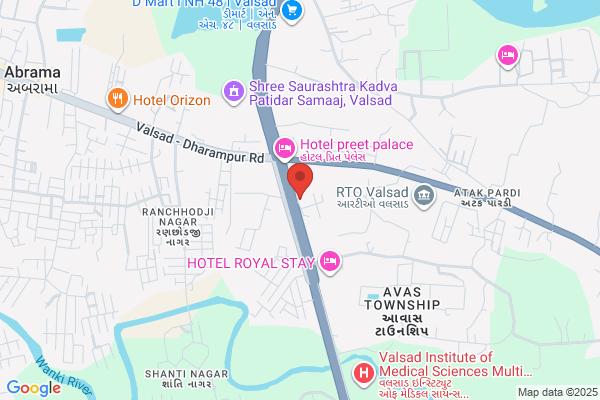Open the Hotel preet palace marker
600x400 pixels.
click(284, 149)
